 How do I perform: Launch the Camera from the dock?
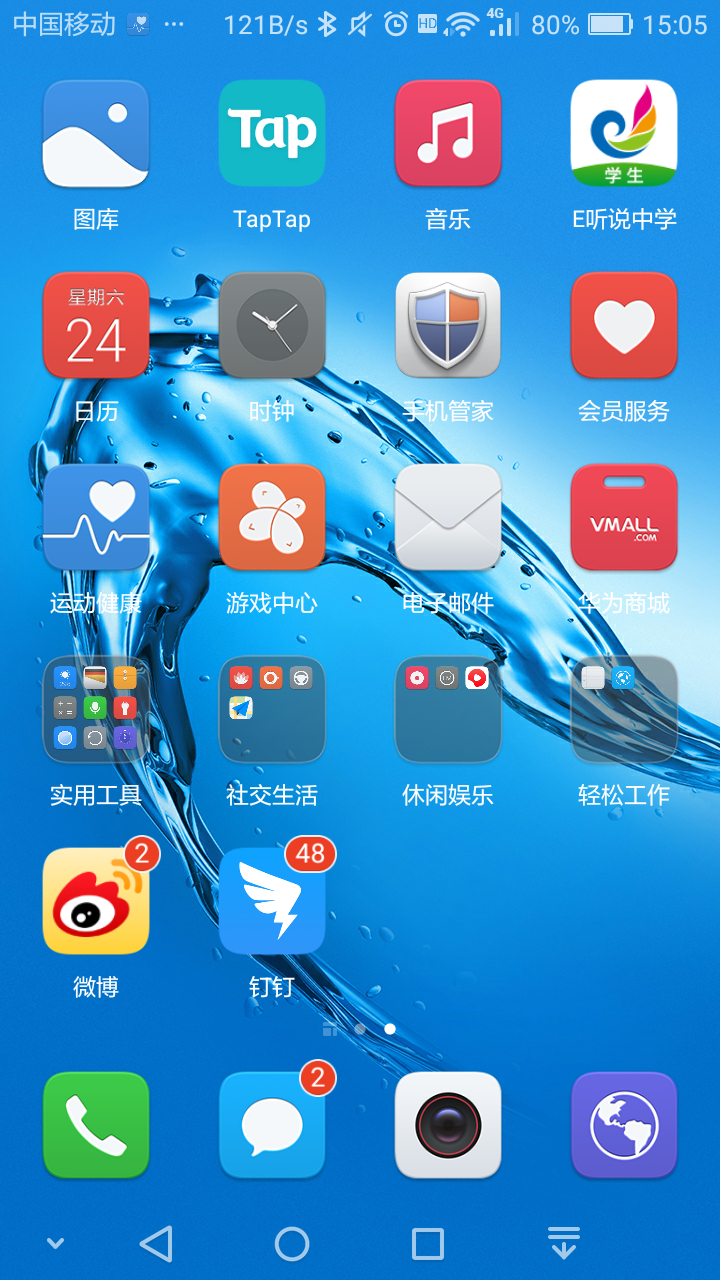click(x=448, y=1124)
